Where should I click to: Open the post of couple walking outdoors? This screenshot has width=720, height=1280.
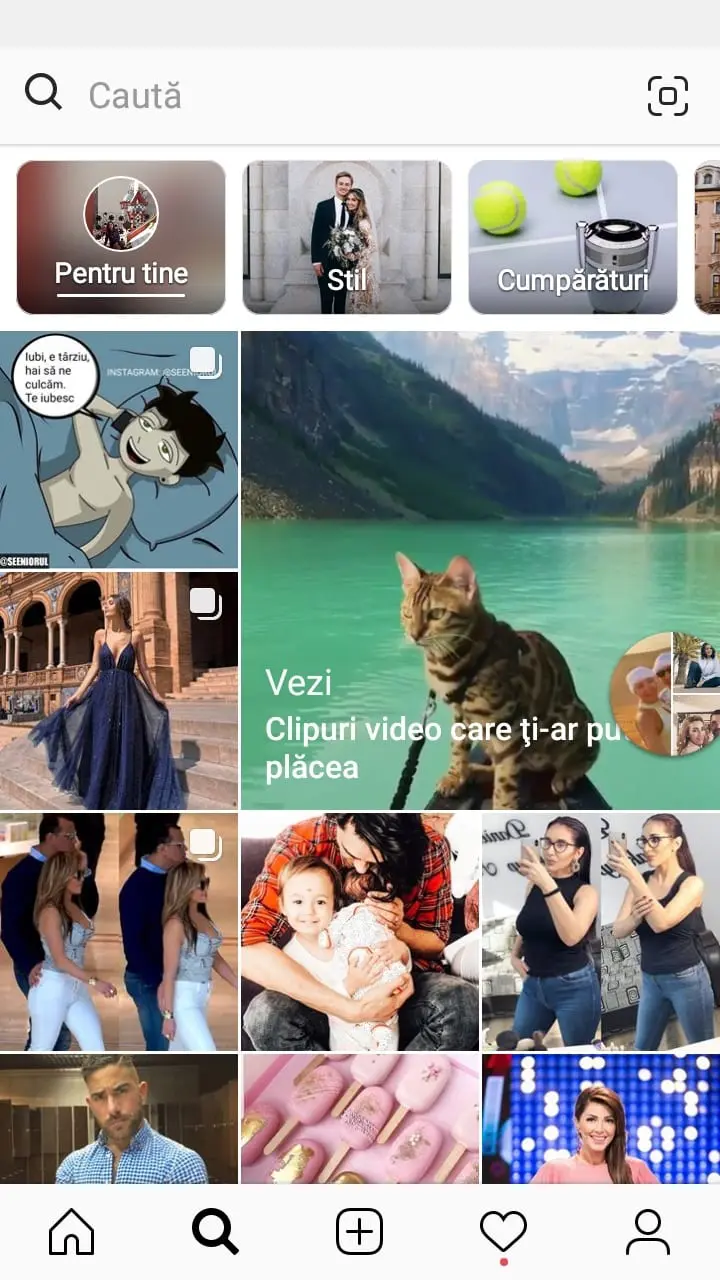(x=119, y=932)
